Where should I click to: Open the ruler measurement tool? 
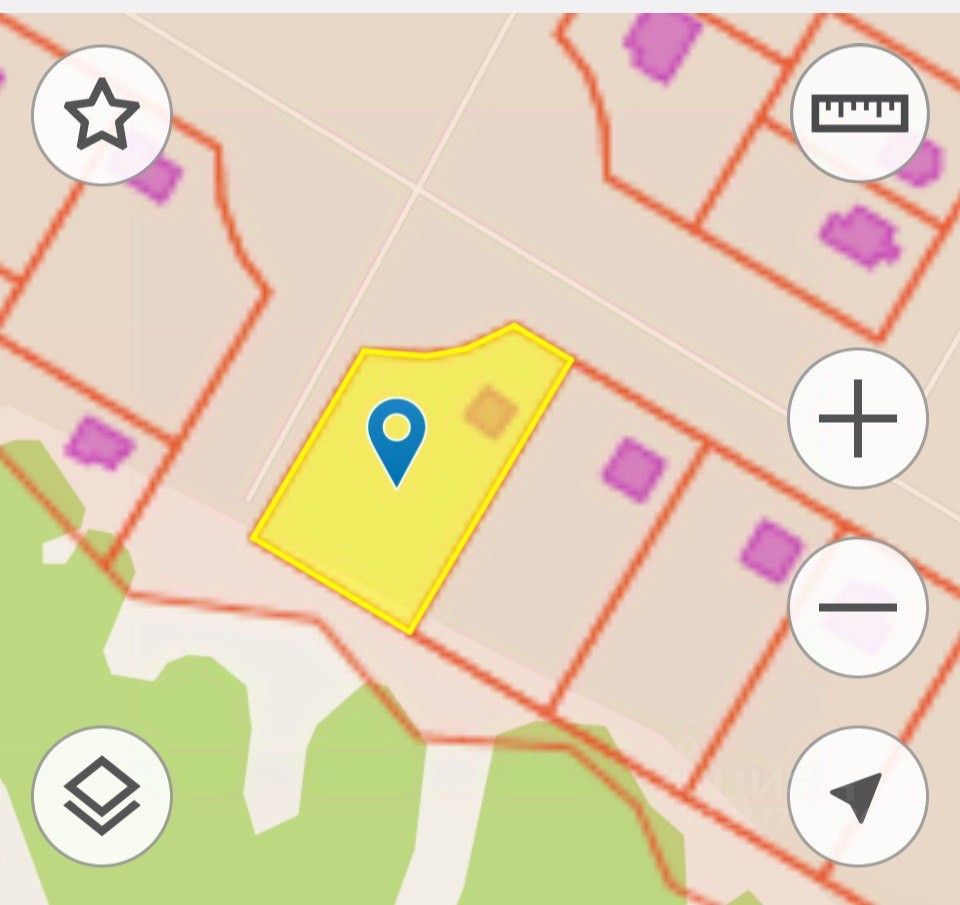tap(859, 112)
